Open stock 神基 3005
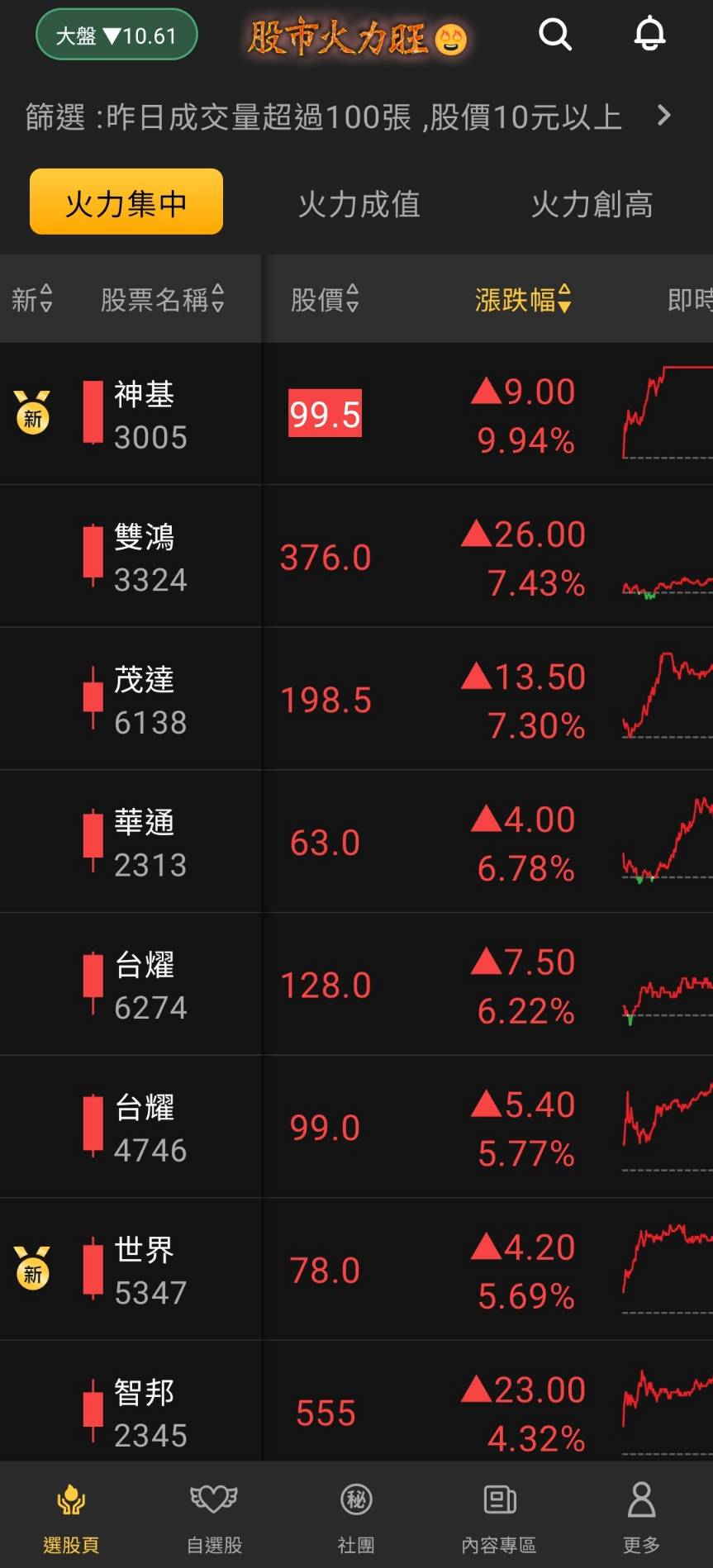The width and height of the screenshot is (713, 1568). pos(150,415)
